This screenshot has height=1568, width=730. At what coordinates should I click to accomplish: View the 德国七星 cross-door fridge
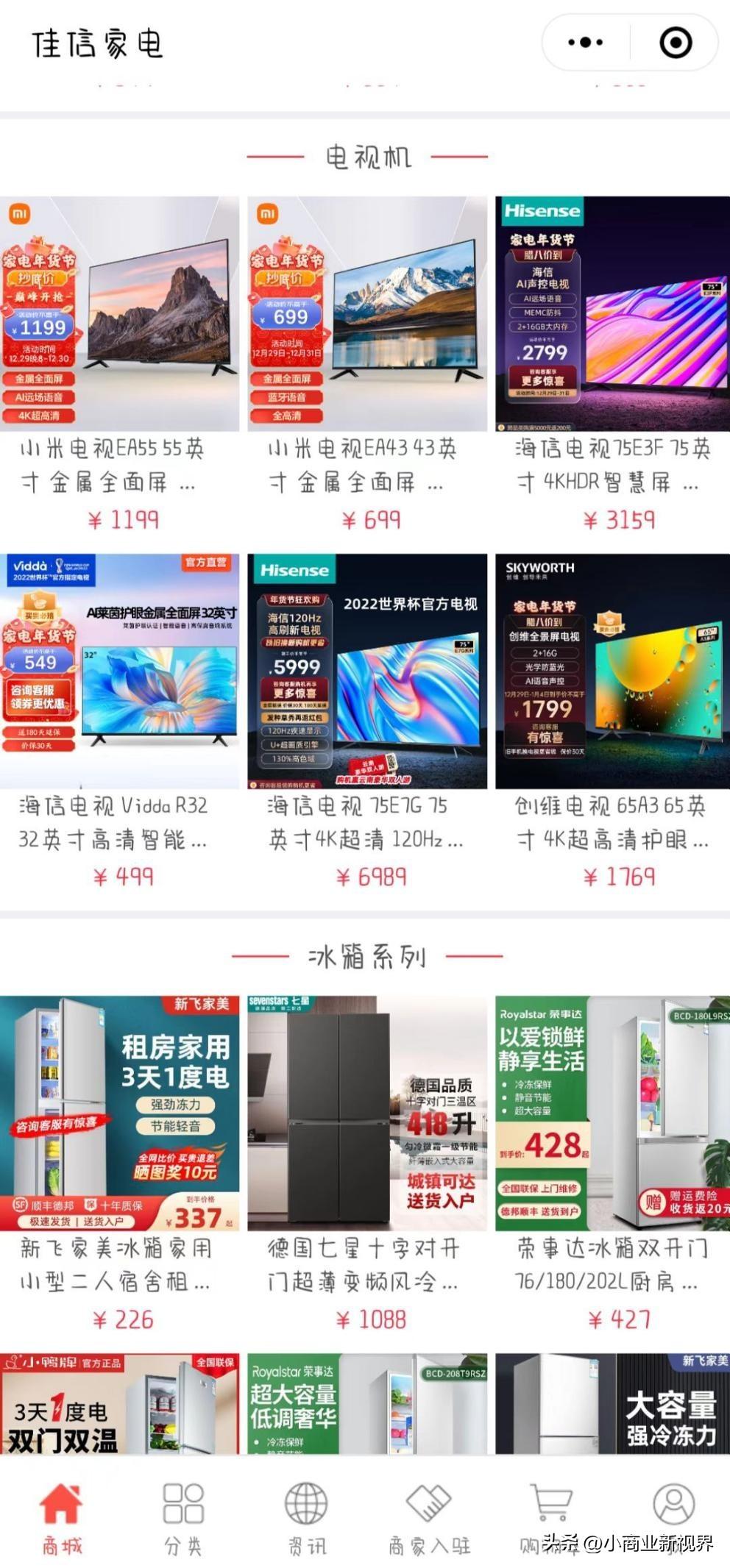click(x=367, y=1113)
